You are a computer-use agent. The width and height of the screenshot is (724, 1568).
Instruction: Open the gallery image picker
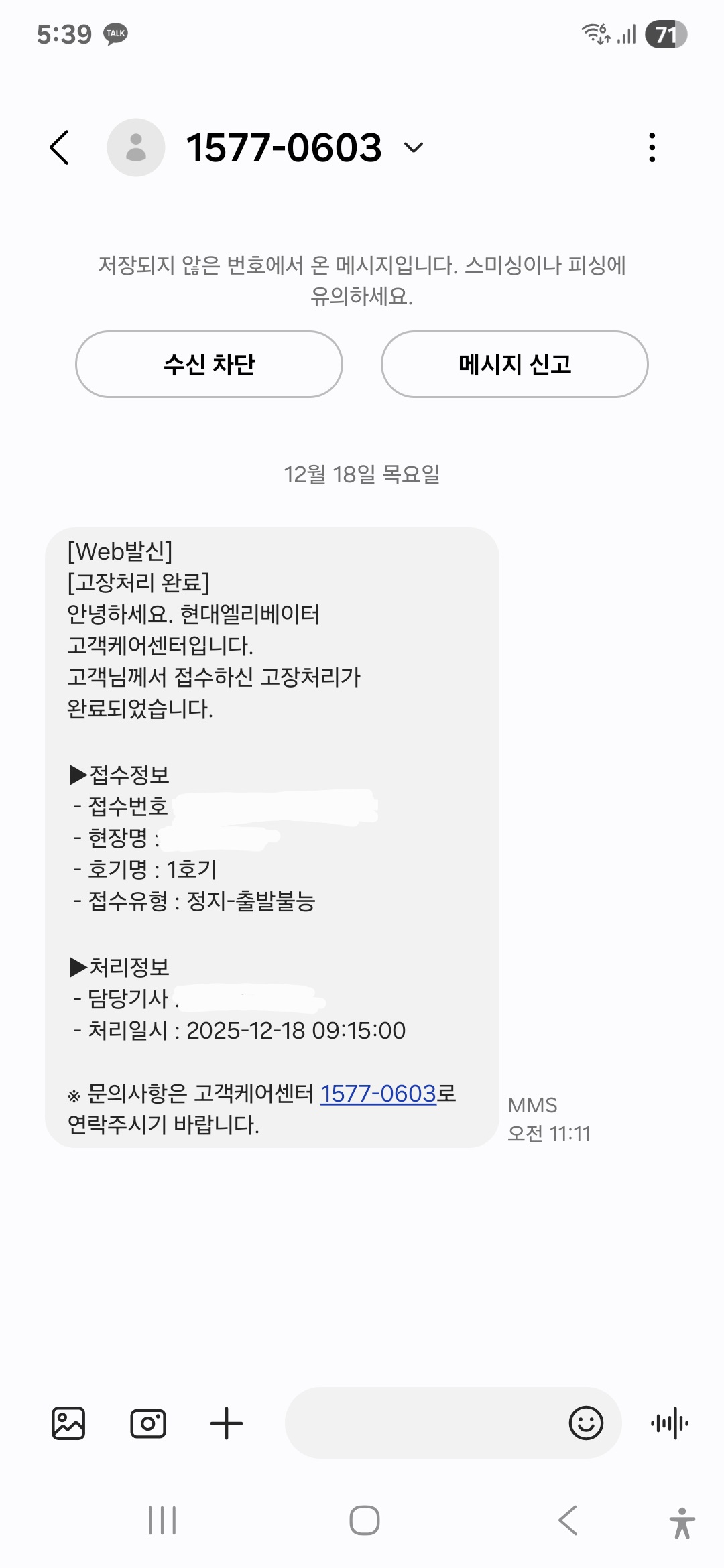point(68,1423)
